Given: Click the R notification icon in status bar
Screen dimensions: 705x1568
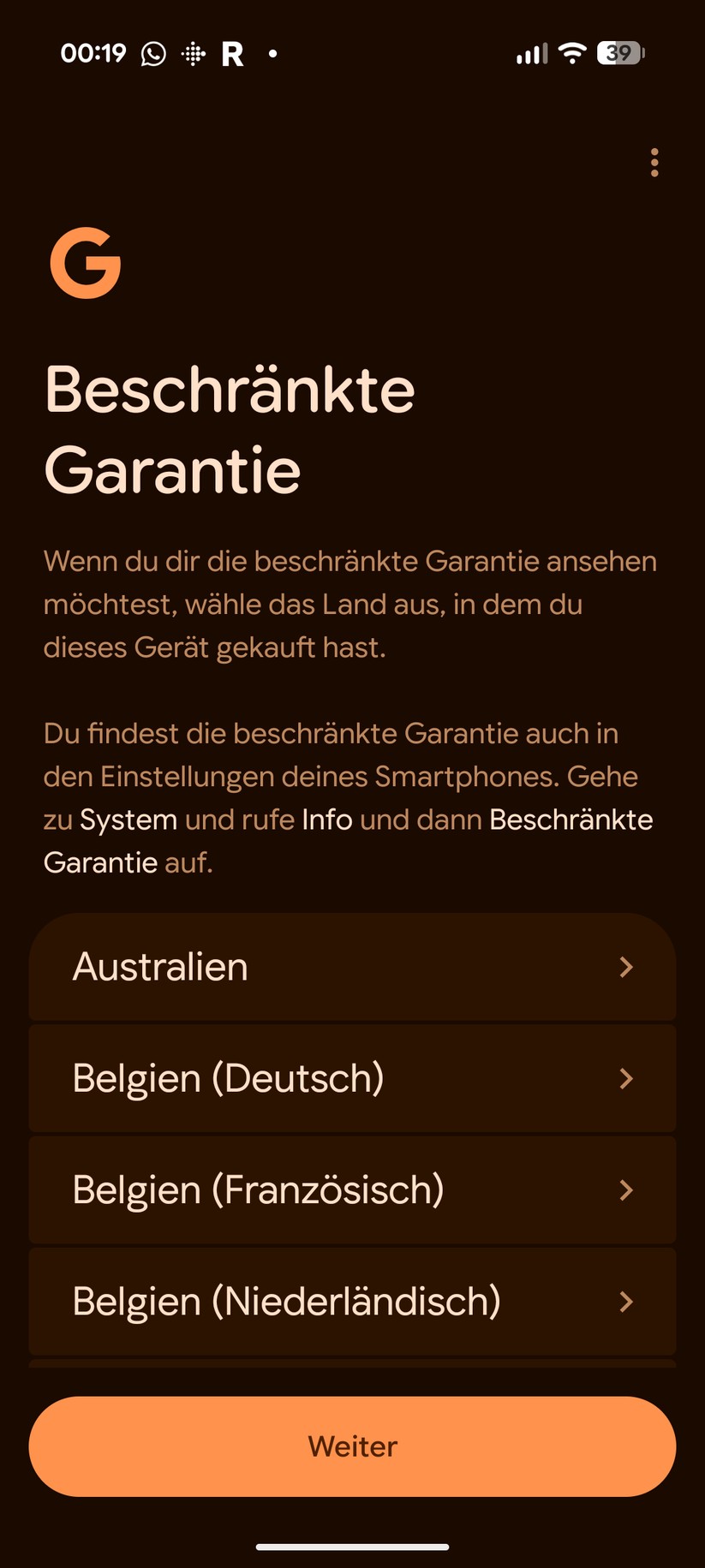Looking at the screenshot, I should [x=230, y=53].
